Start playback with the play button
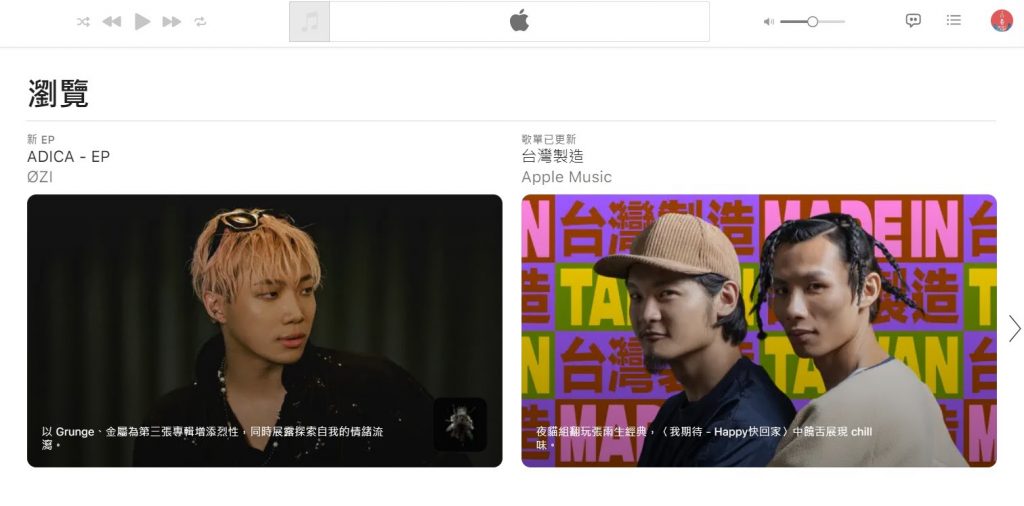The width and height of the screenshot is (1024, 506). pyautogui.click(x=142, y=21)
